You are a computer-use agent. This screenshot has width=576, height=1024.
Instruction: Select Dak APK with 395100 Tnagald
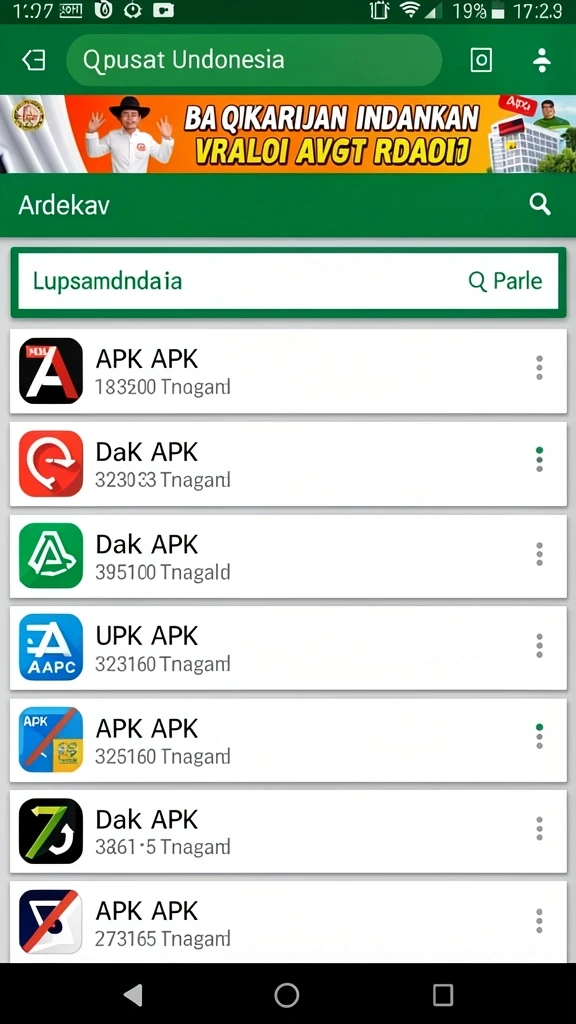288,556
